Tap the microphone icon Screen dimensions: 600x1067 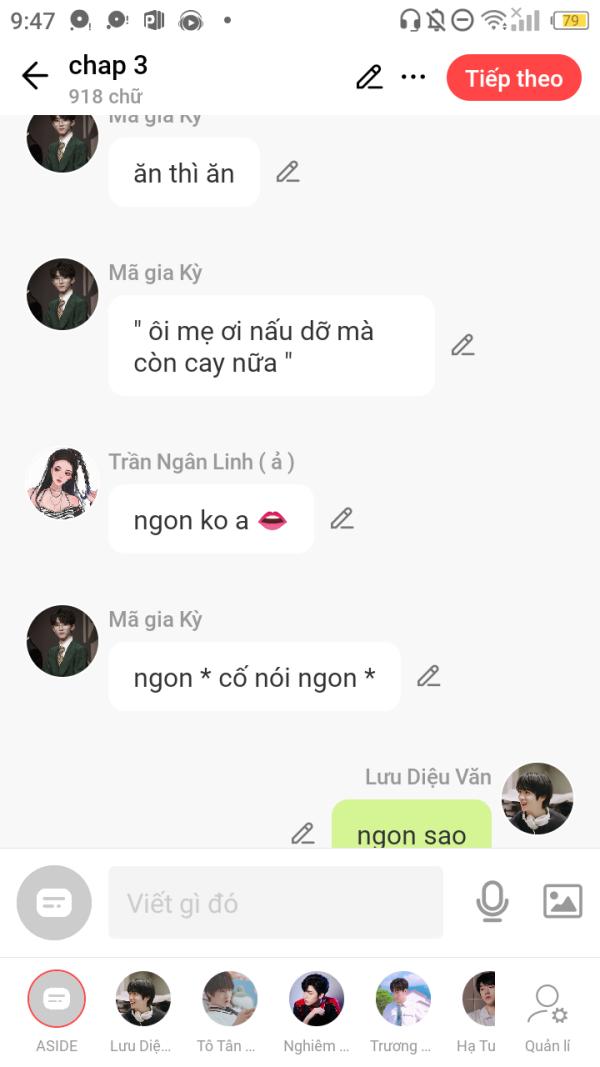click(492, 902)
